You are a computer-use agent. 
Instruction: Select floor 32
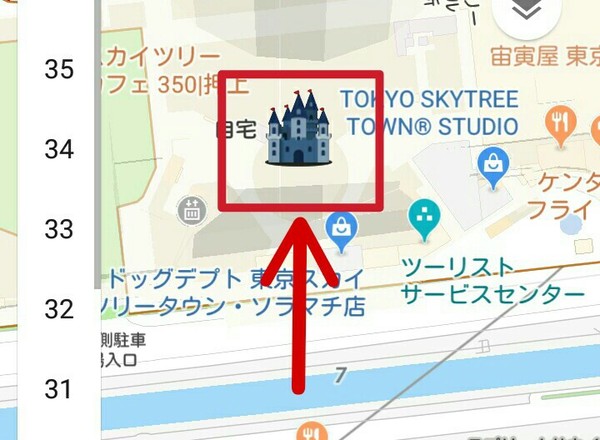click(x=60, y=309)
